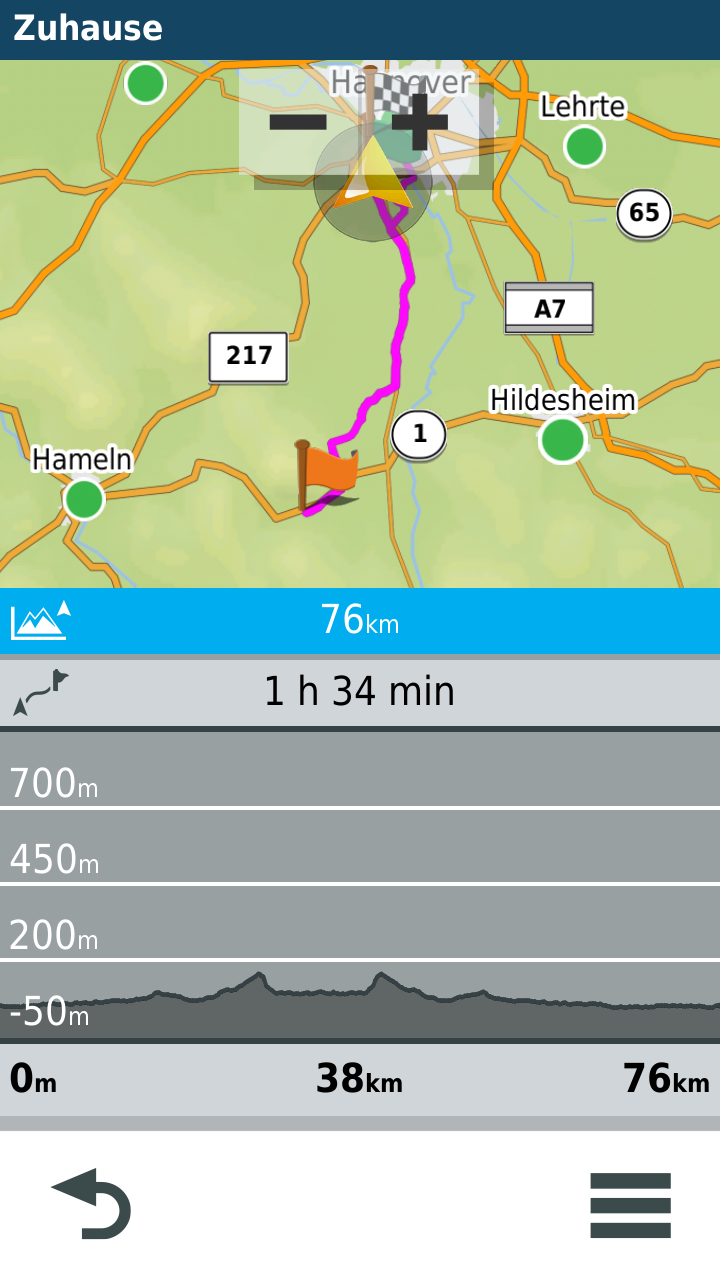720x1280 pixels.
Task: Open the hamburger menu
Action: click(x=630, y=1205)
